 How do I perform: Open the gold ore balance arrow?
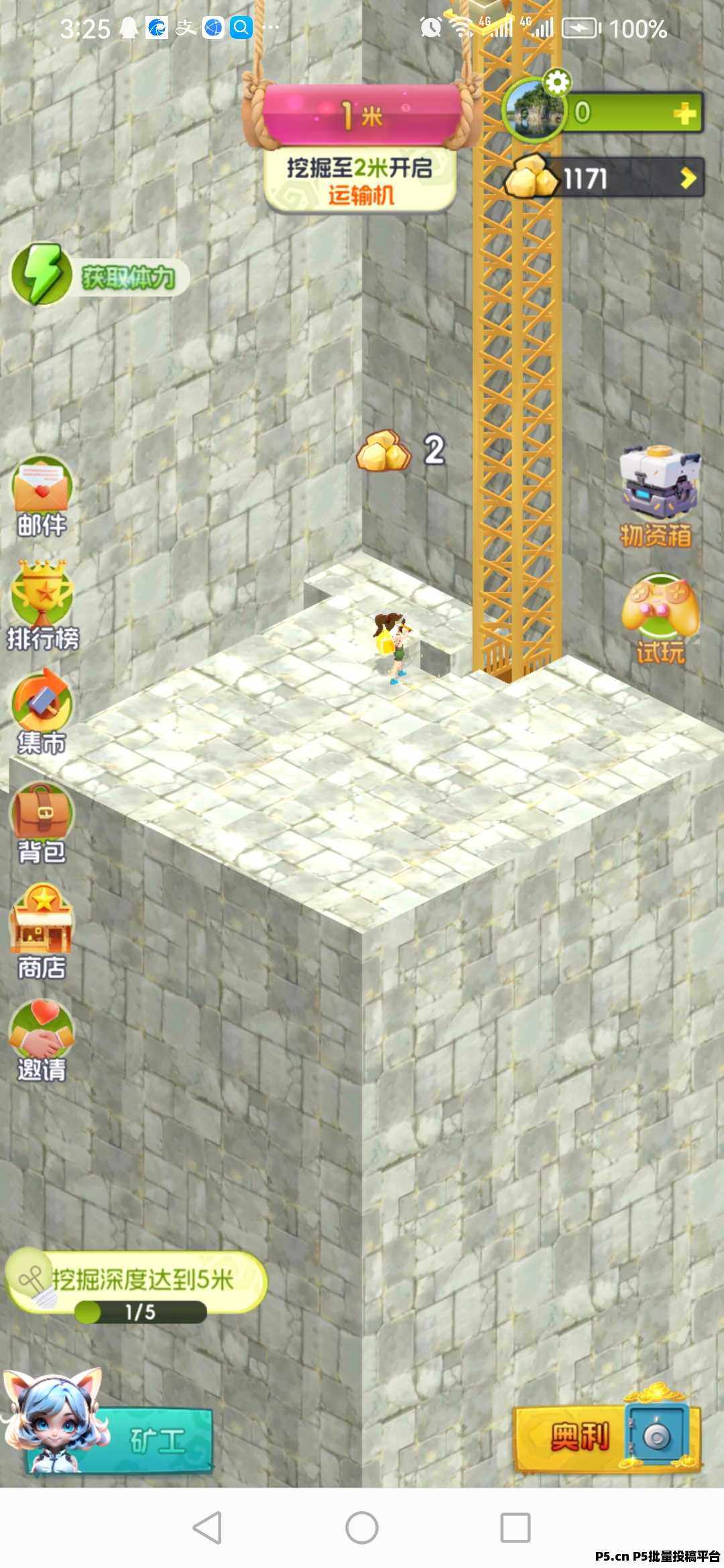[688, 178]
